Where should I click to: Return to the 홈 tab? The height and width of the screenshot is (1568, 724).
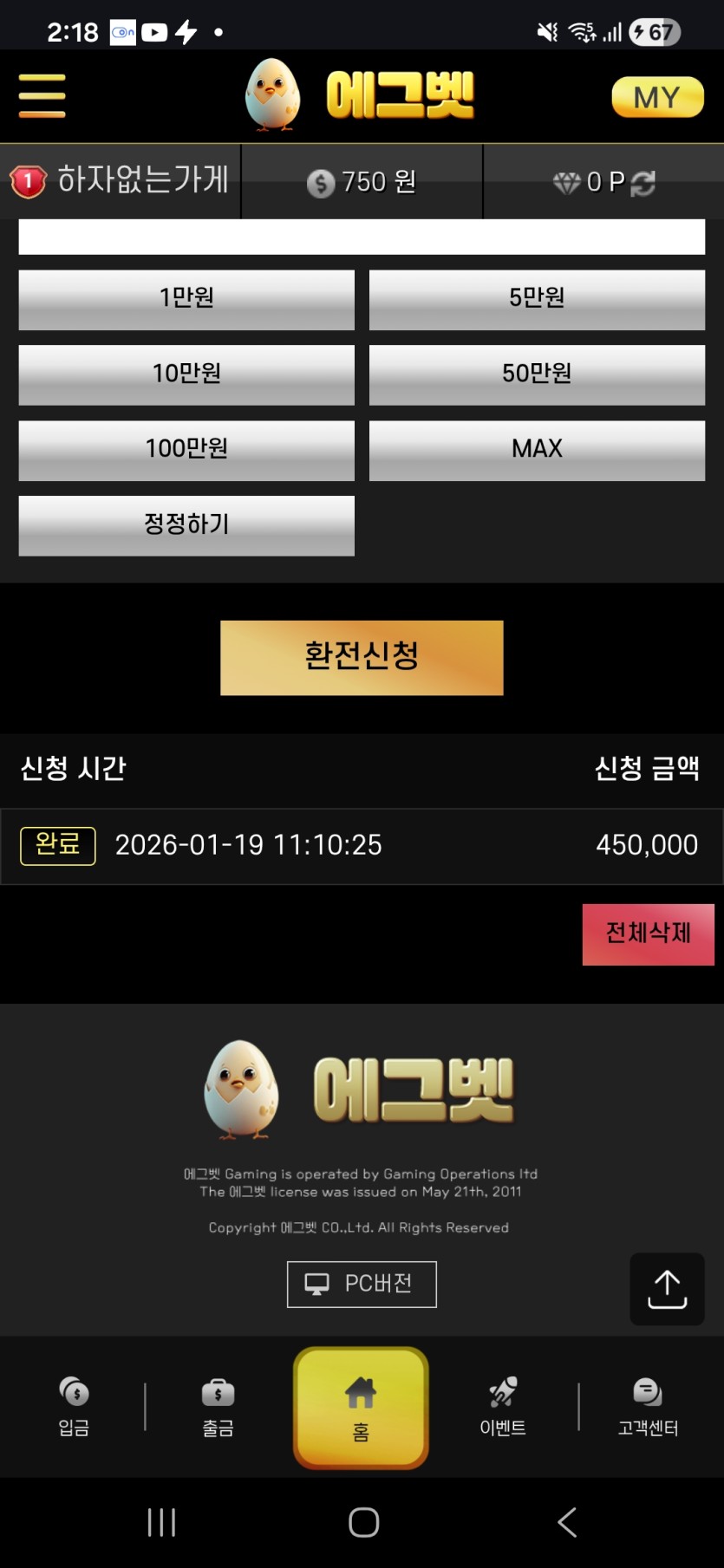point(361,1408)
